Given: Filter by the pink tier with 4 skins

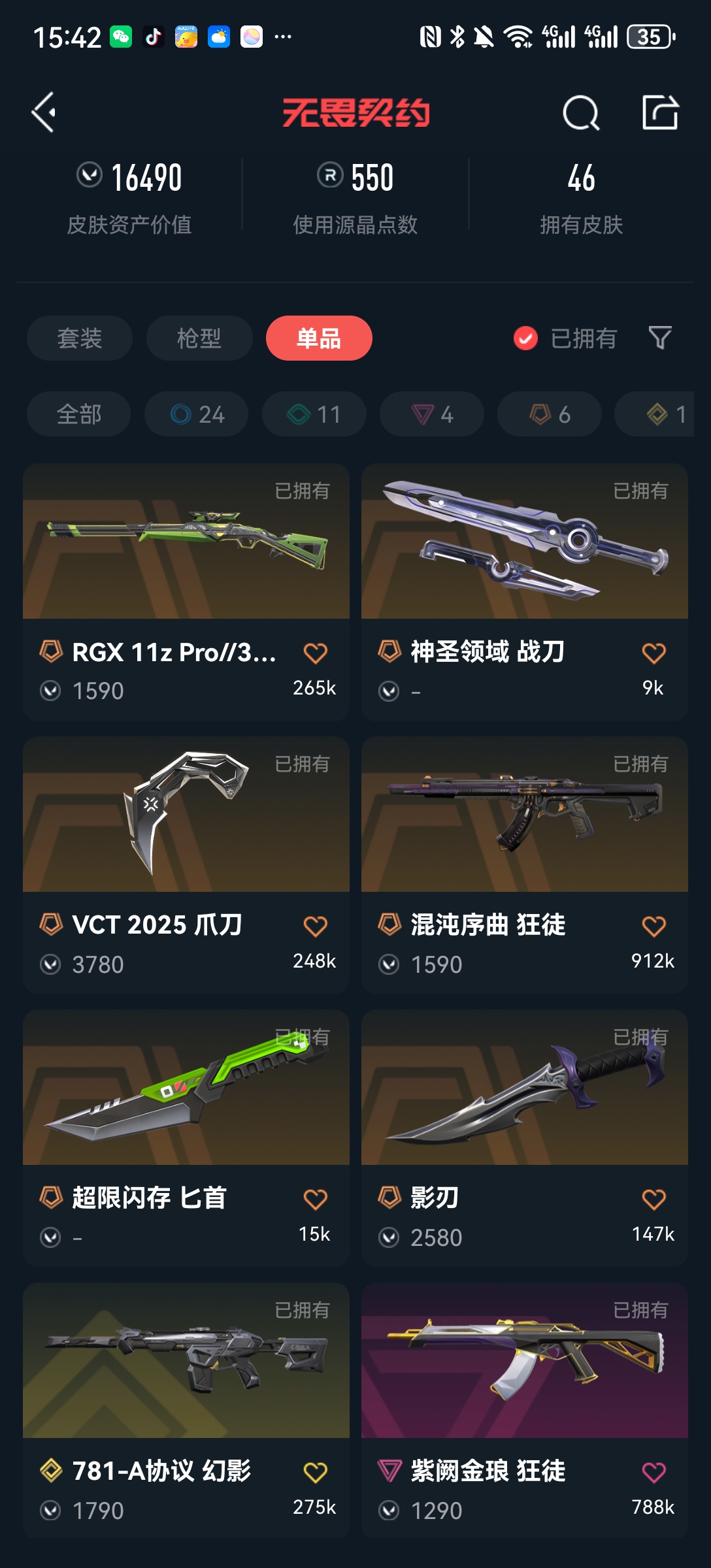Looking at the screenshot, I should (432, 414).
